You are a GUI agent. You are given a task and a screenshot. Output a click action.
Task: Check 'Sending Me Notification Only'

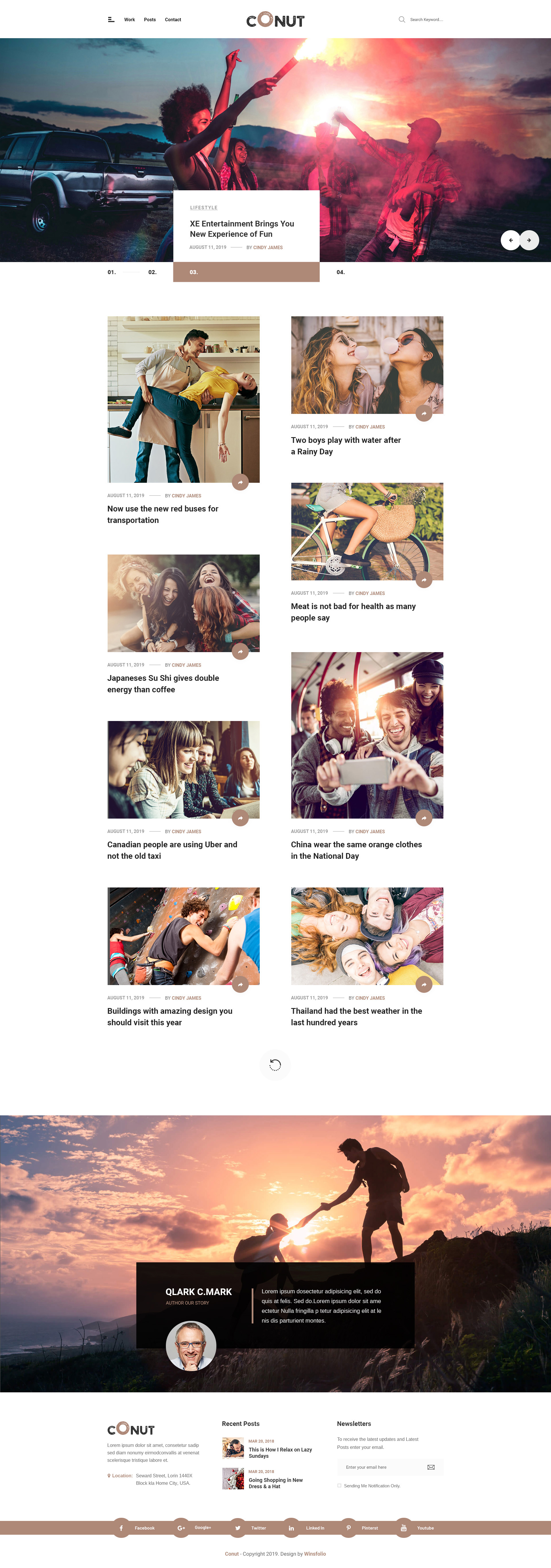coord(340,1485)
